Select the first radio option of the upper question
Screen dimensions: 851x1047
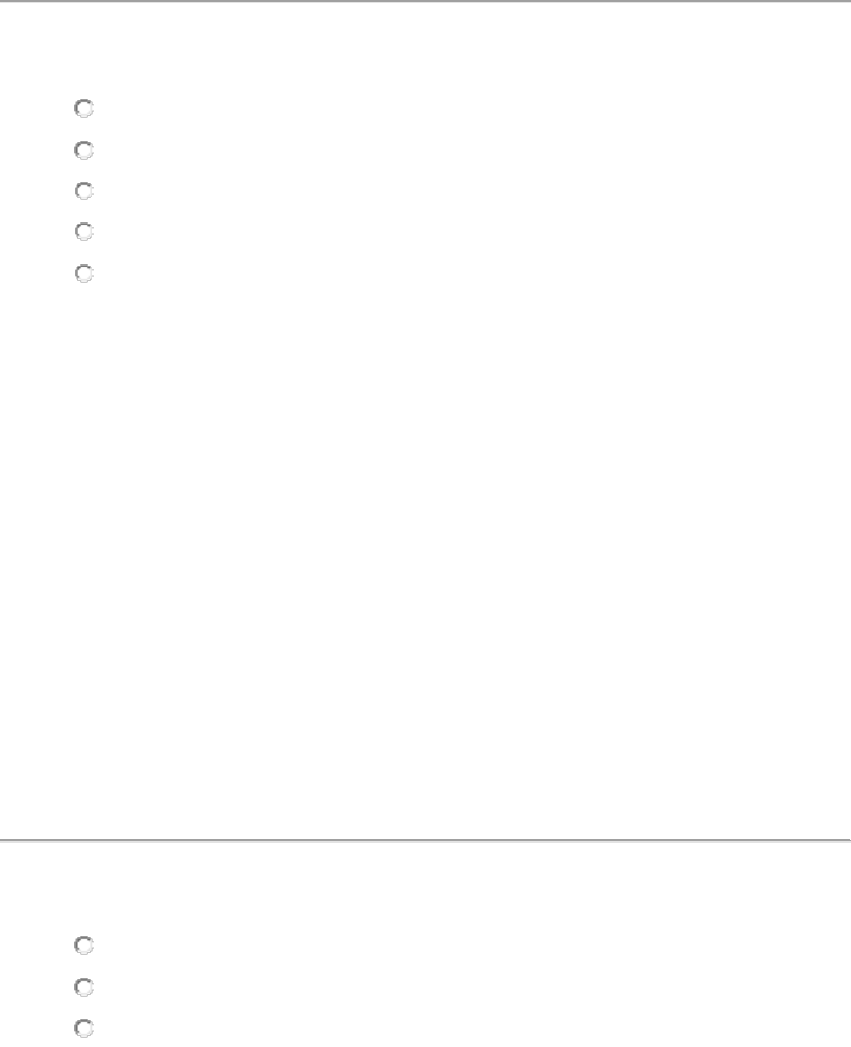pos(84,108)
